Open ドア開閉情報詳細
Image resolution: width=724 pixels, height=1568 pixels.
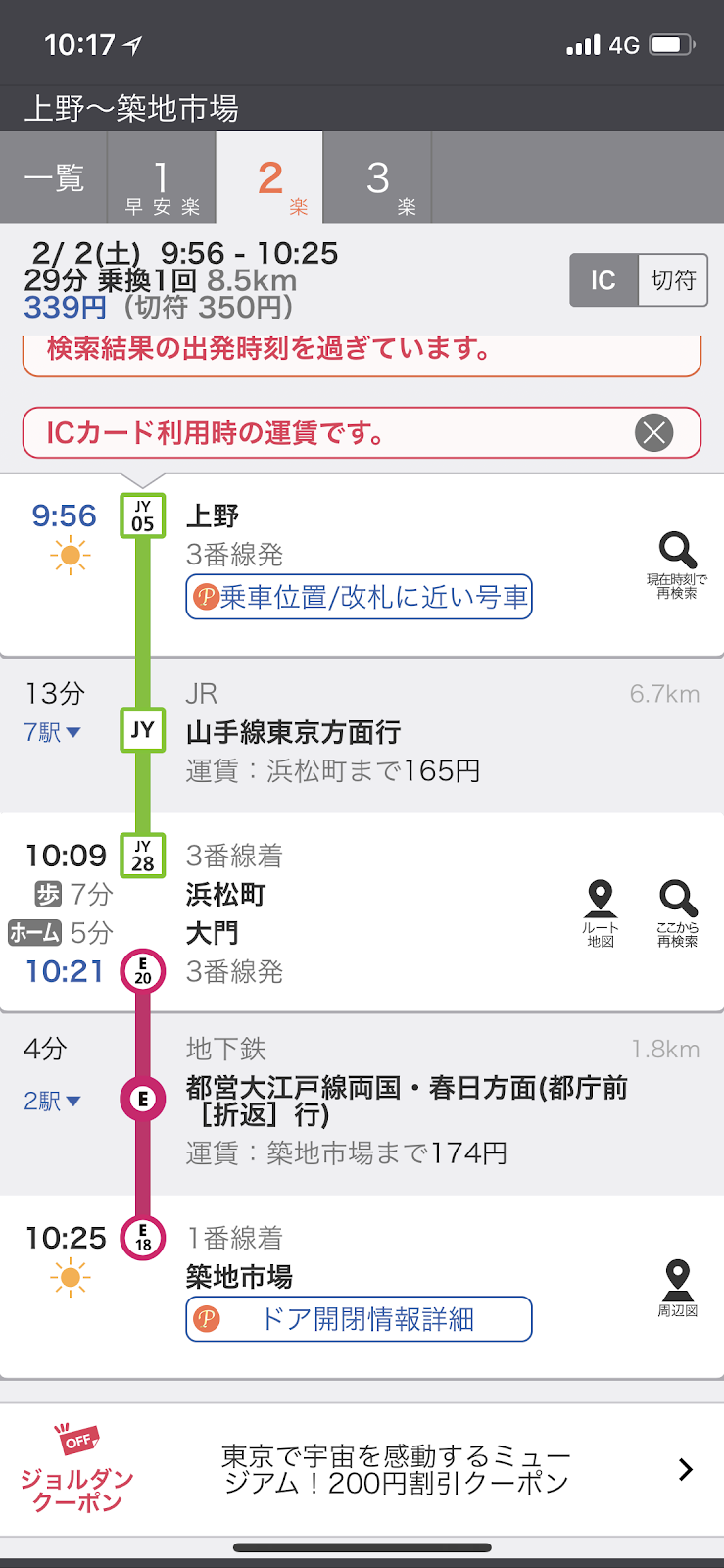359,1319
